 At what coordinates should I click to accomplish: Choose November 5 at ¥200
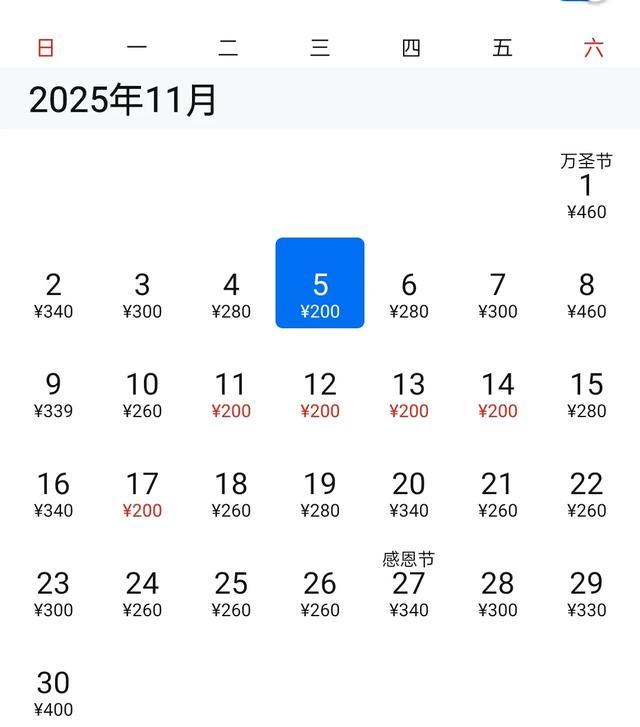tap(320, 283)
